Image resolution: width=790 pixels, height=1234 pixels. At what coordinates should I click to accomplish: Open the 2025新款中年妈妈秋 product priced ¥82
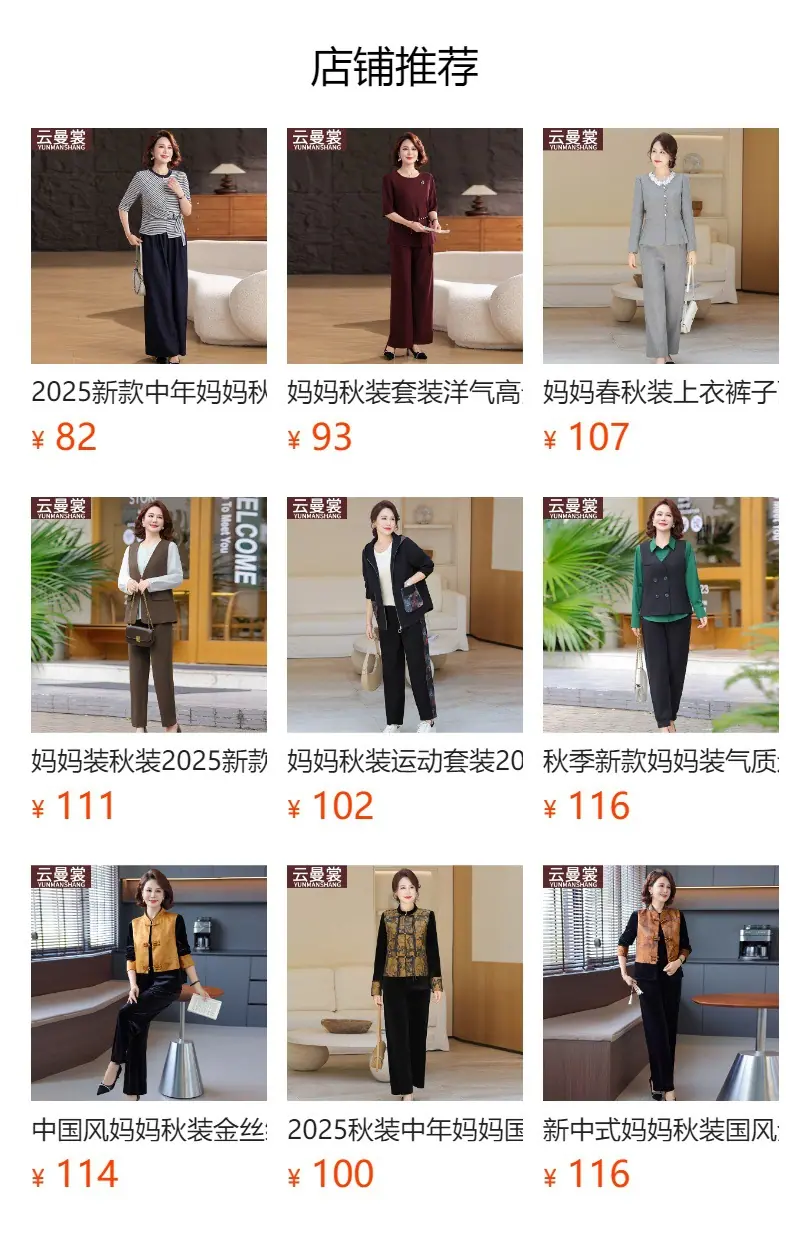click(149, 292)
